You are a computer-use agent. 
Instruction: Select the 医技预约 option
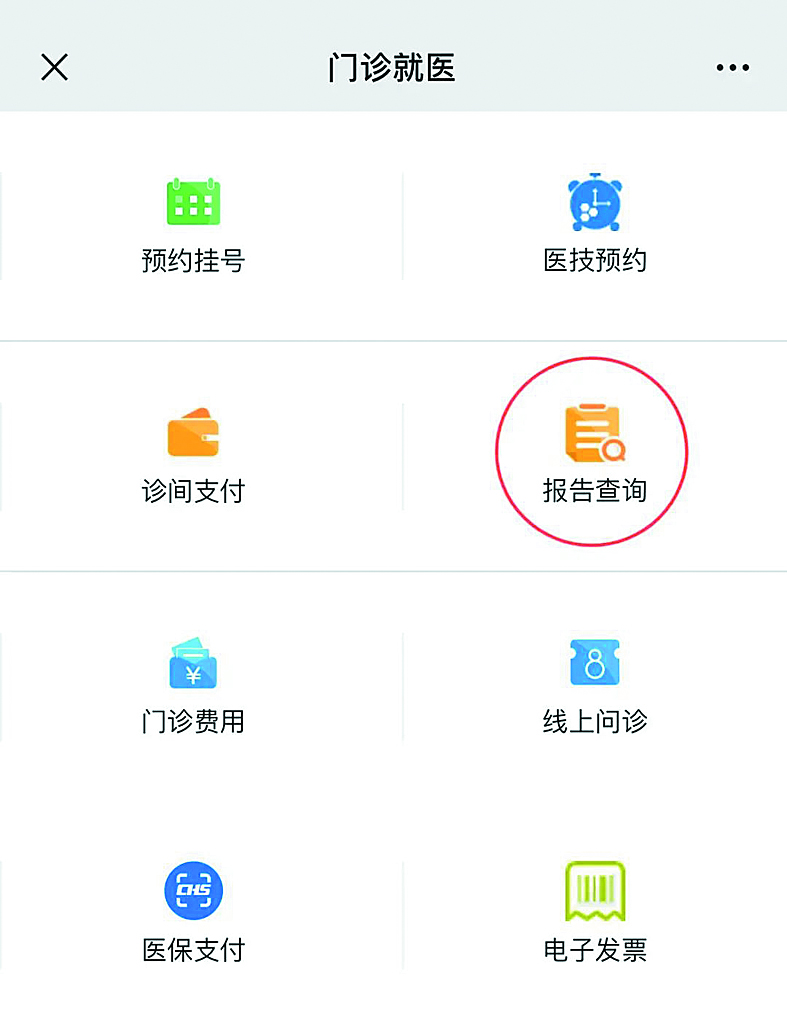595,226
